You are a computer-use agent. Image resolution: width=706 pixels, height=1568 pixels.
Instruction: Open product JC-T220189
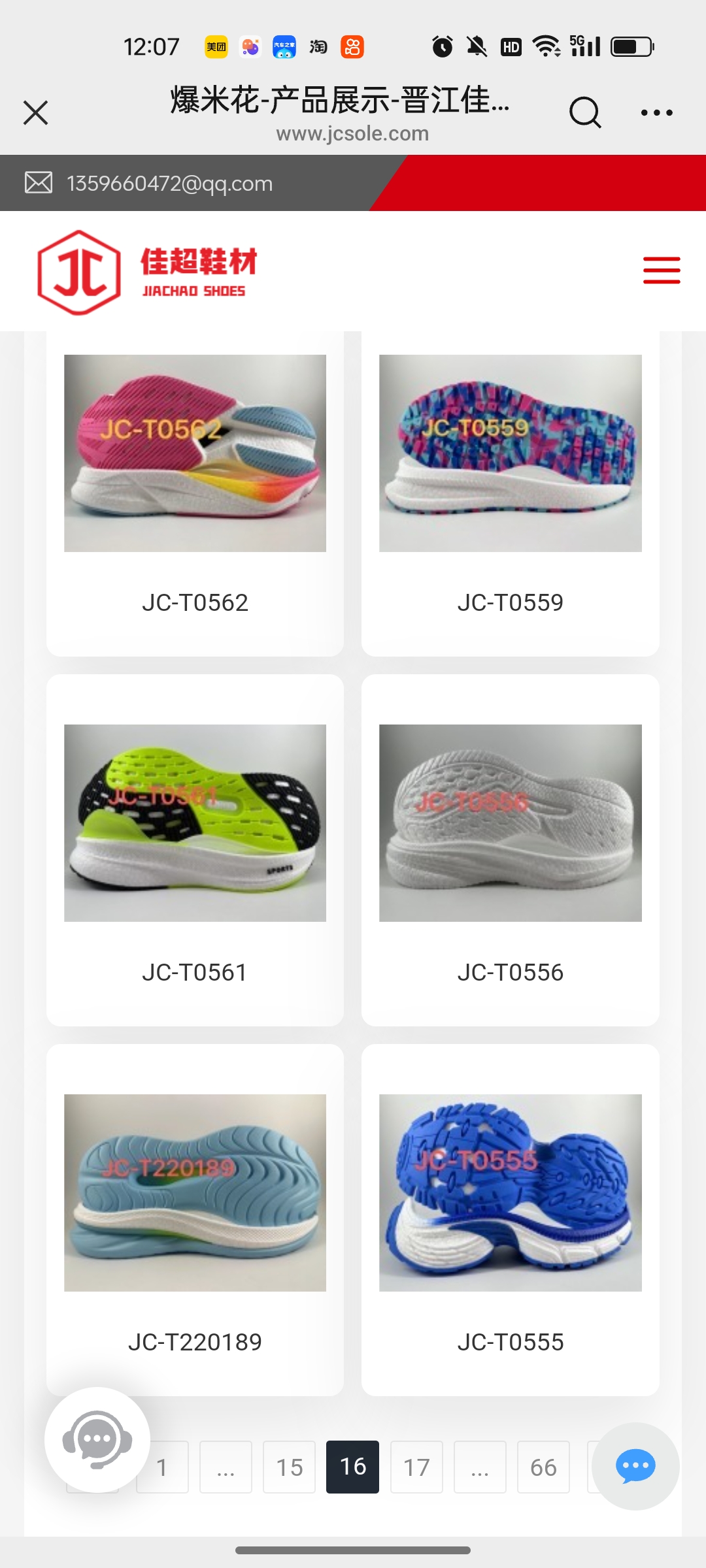tap(195, 1193)
